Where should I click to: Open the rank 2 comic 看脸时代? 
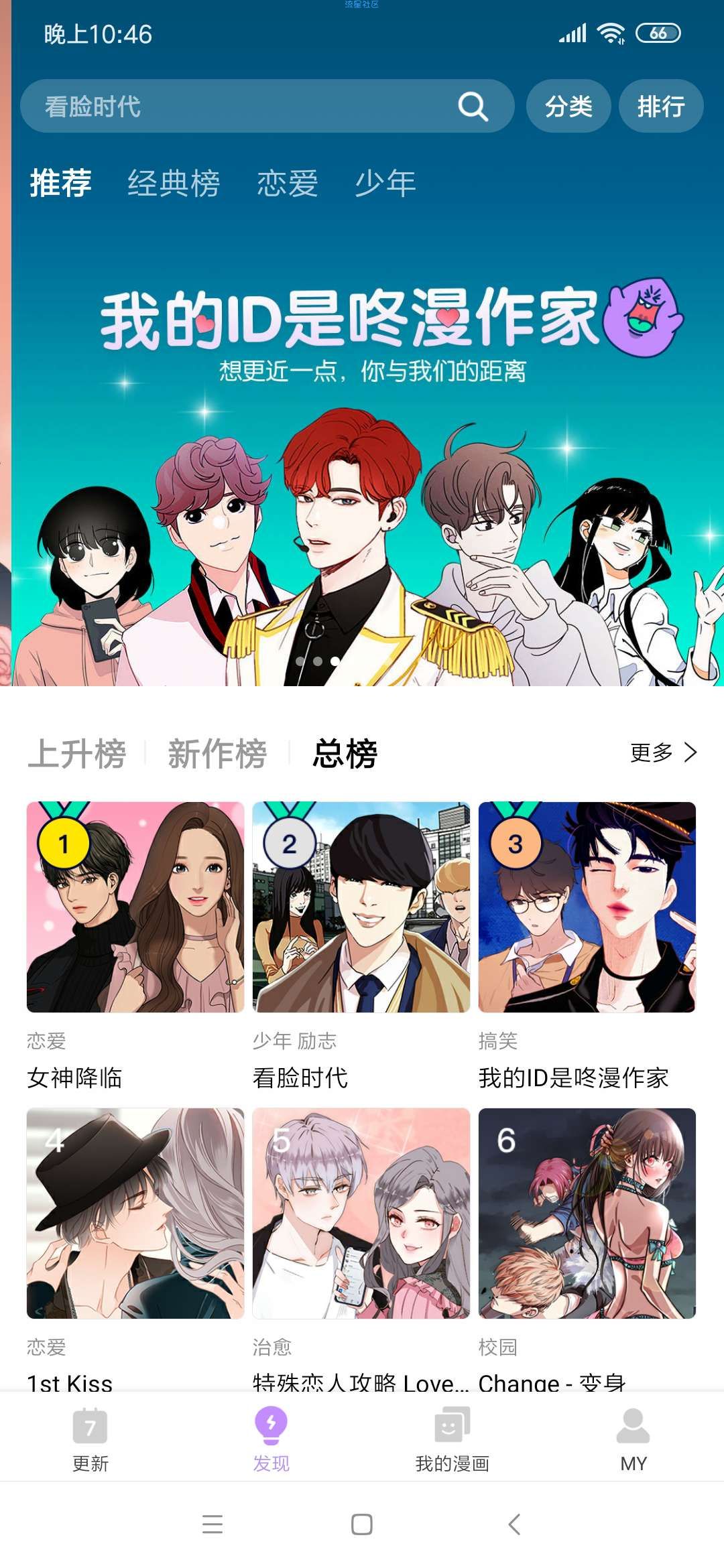(361, 907)
